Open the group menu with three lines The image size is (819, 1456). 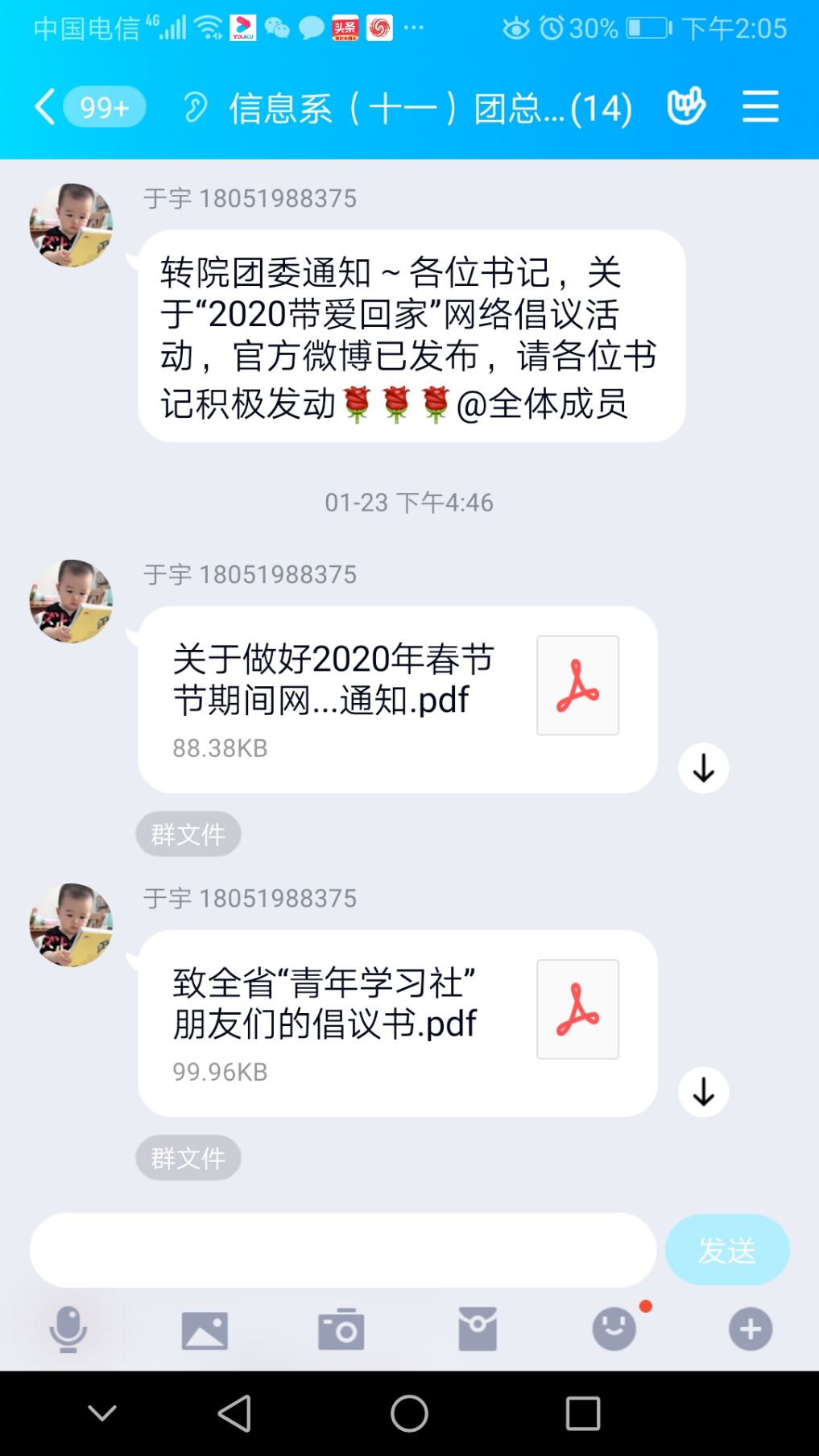(x=759, y=107)
